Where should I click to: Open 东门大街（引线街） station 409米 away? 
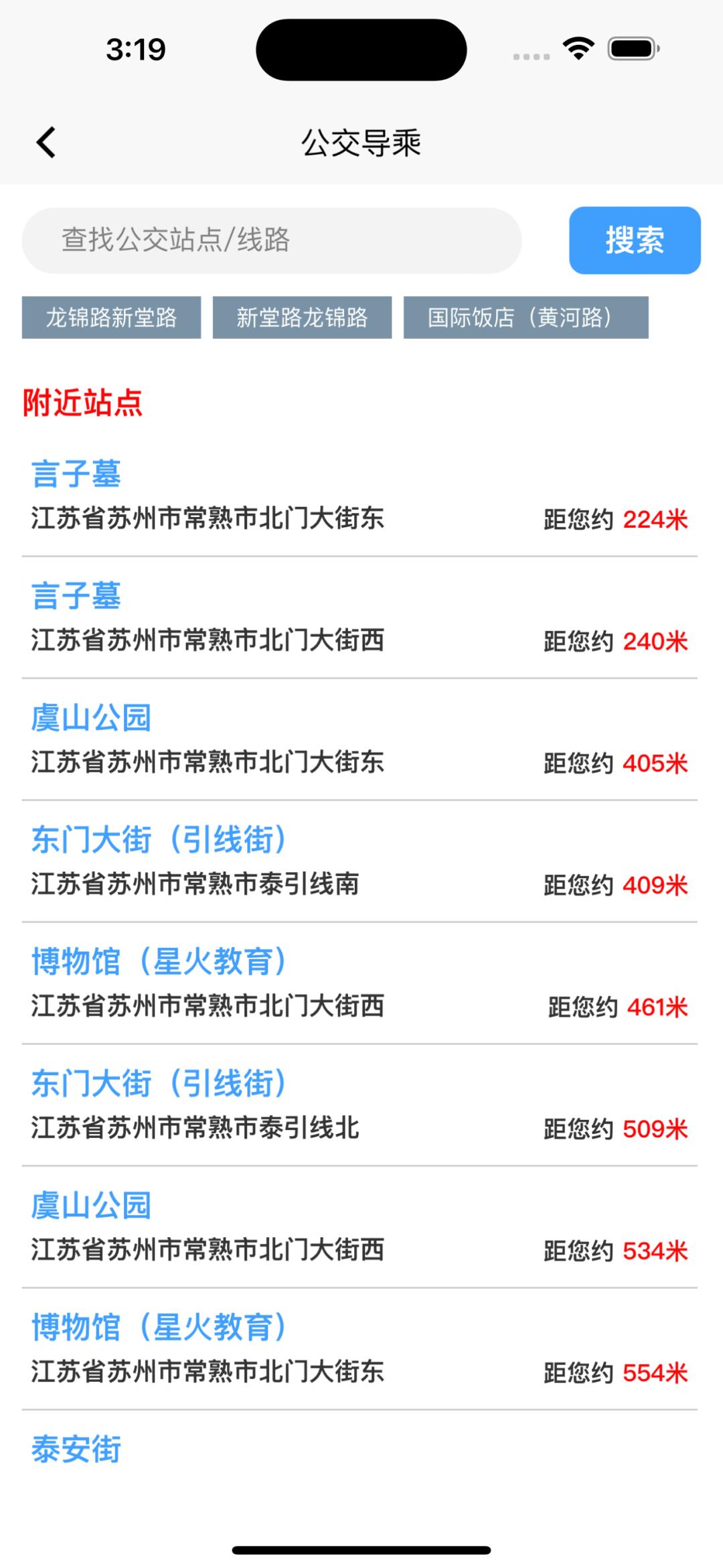(x=359, y=861)
